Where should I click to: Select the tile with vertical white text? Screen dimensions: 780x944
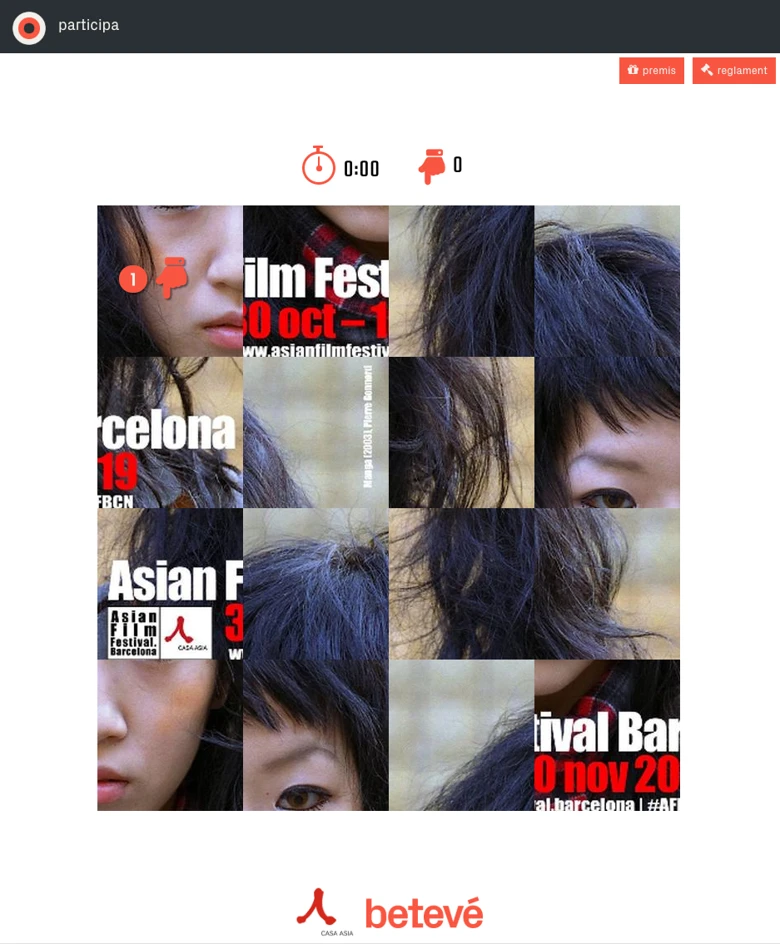[315, 432]
